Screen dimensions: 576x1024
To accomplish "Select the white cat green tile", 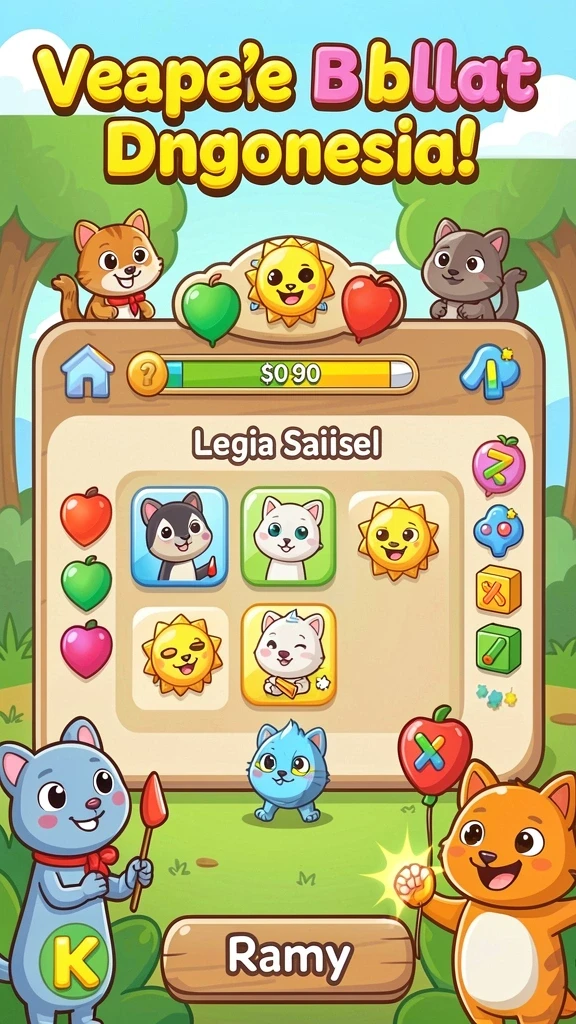I will coord(288,536).
